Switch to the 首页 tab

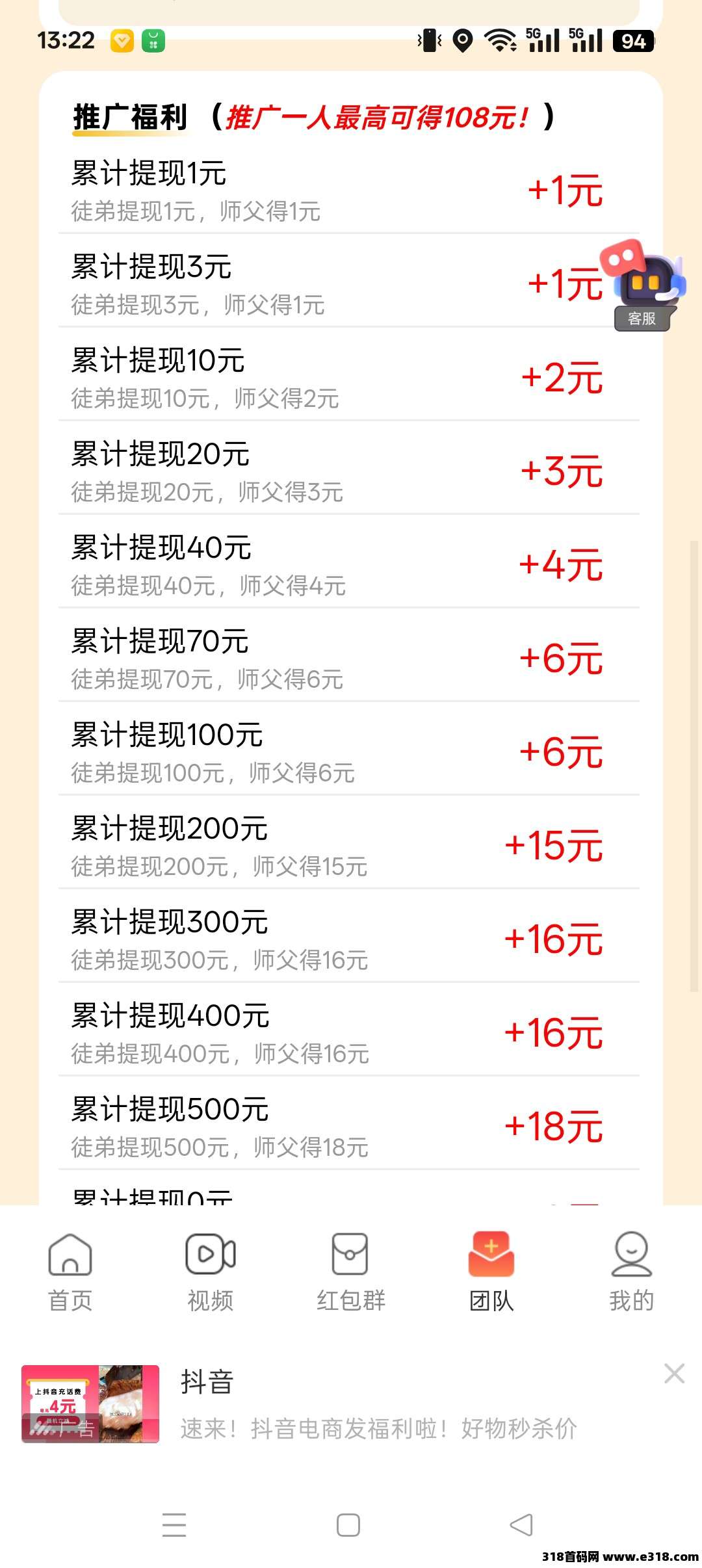click(x=70, y=1272)
